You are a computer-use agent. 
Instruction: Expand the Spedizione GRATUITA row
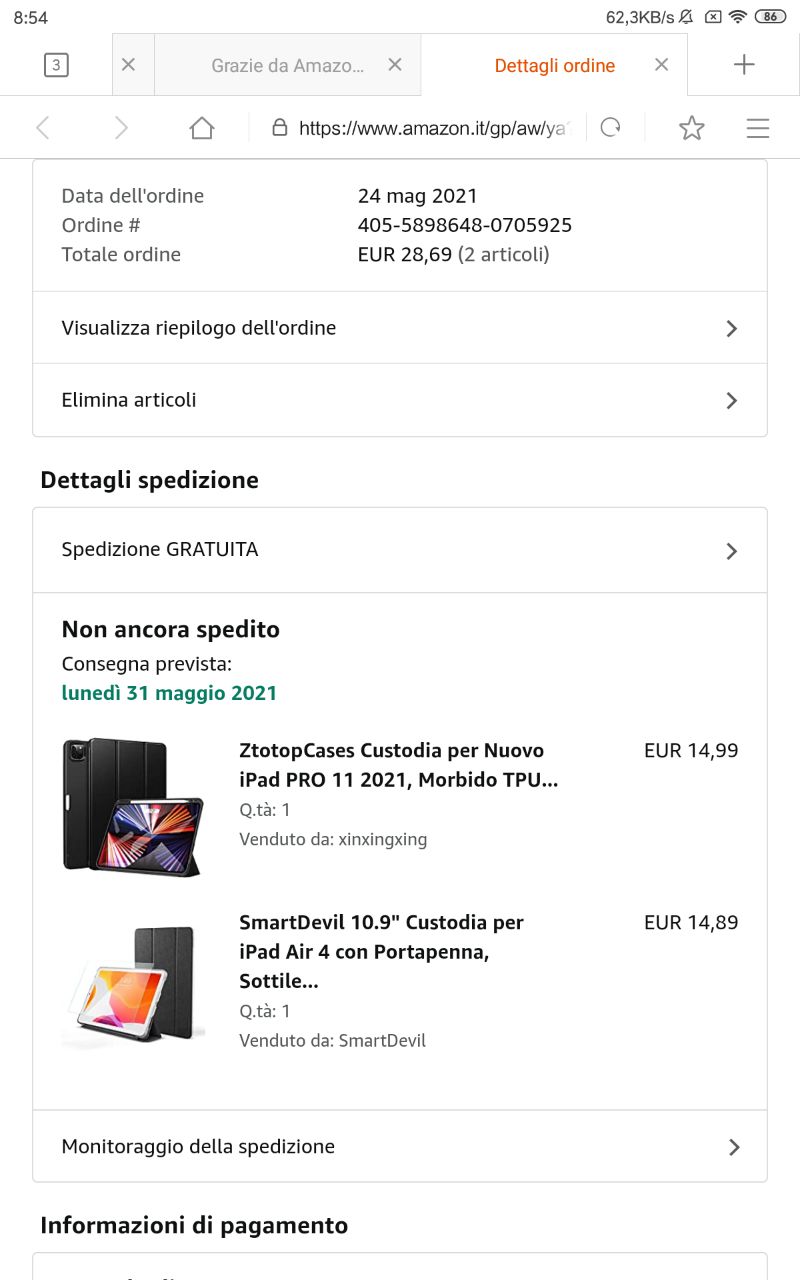pyautogui.click(x=400, y=550)
